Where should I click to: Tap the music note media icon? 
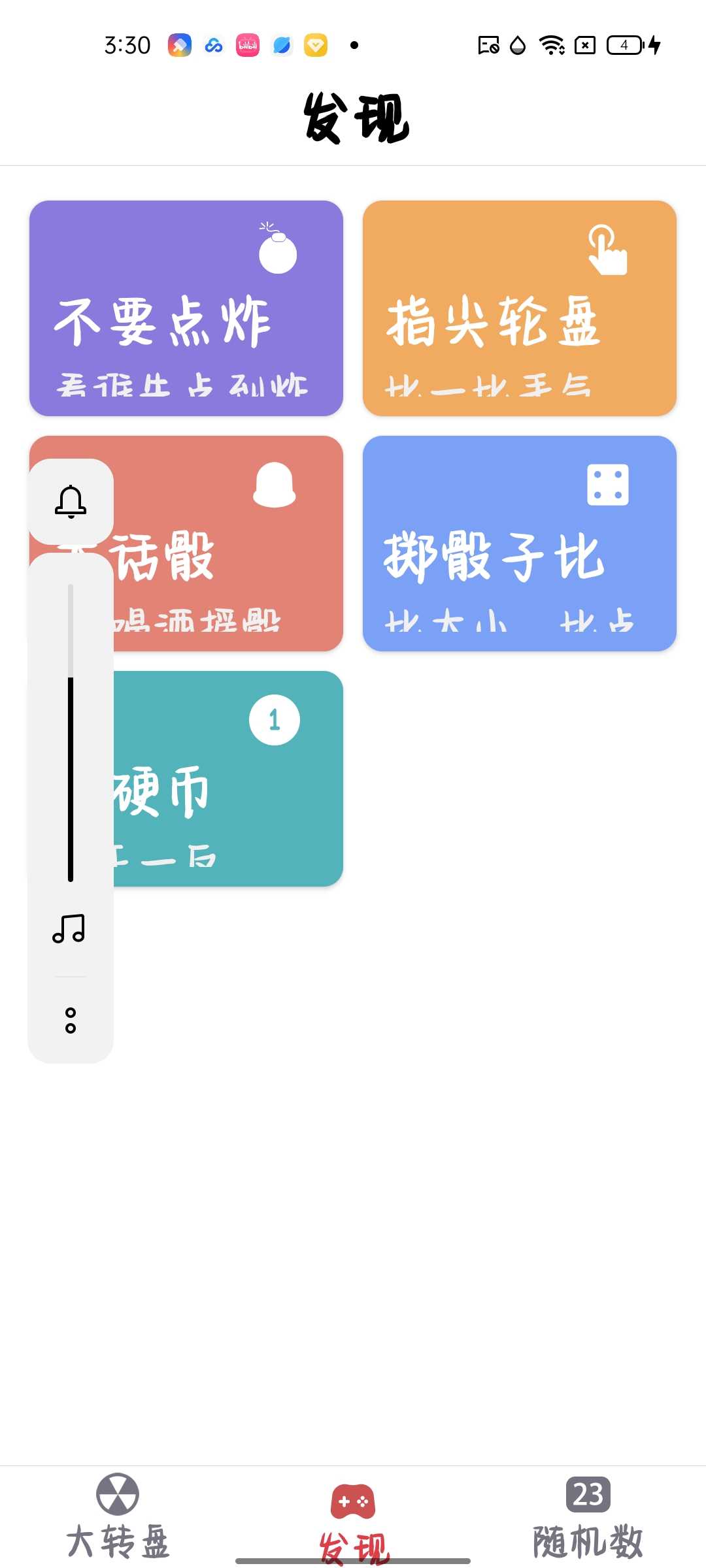pos(69,928)
